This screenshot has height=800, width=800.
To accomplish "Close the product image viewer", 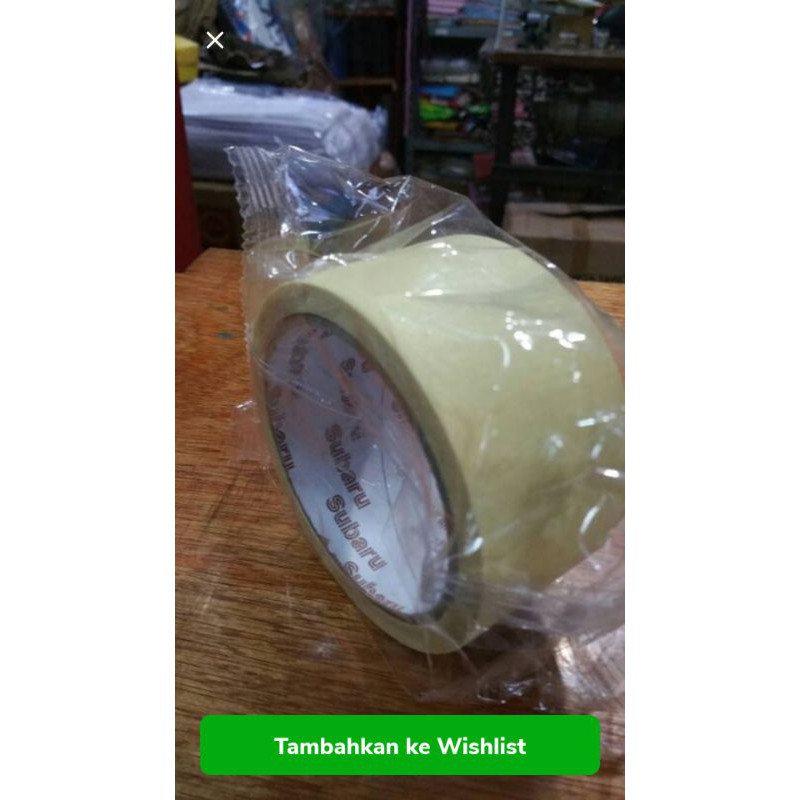I will [x=215, y=40].
